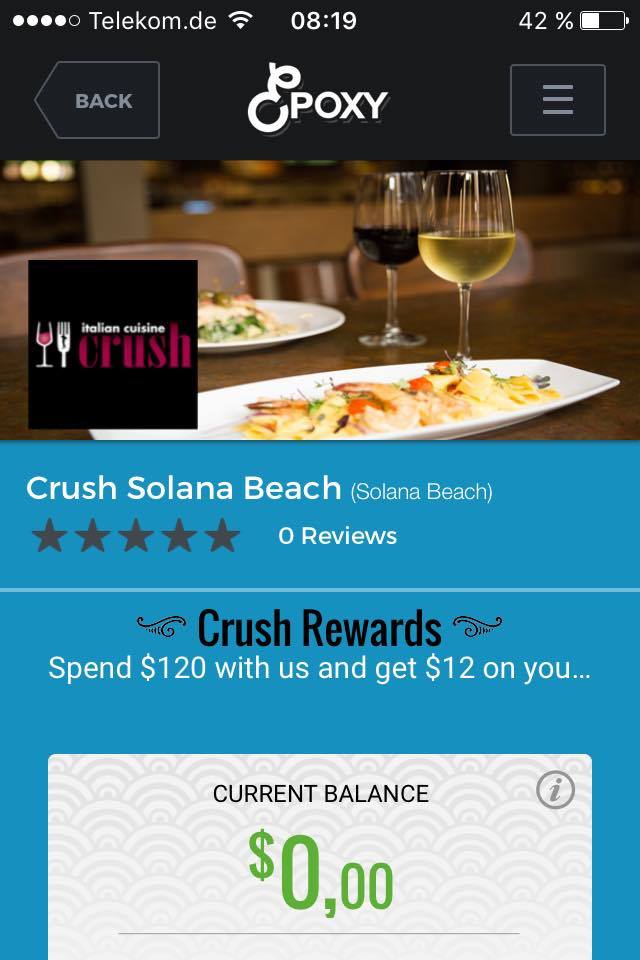640x960 pixels.
Task: Go back using the BACK button
Action: (98, 100)
